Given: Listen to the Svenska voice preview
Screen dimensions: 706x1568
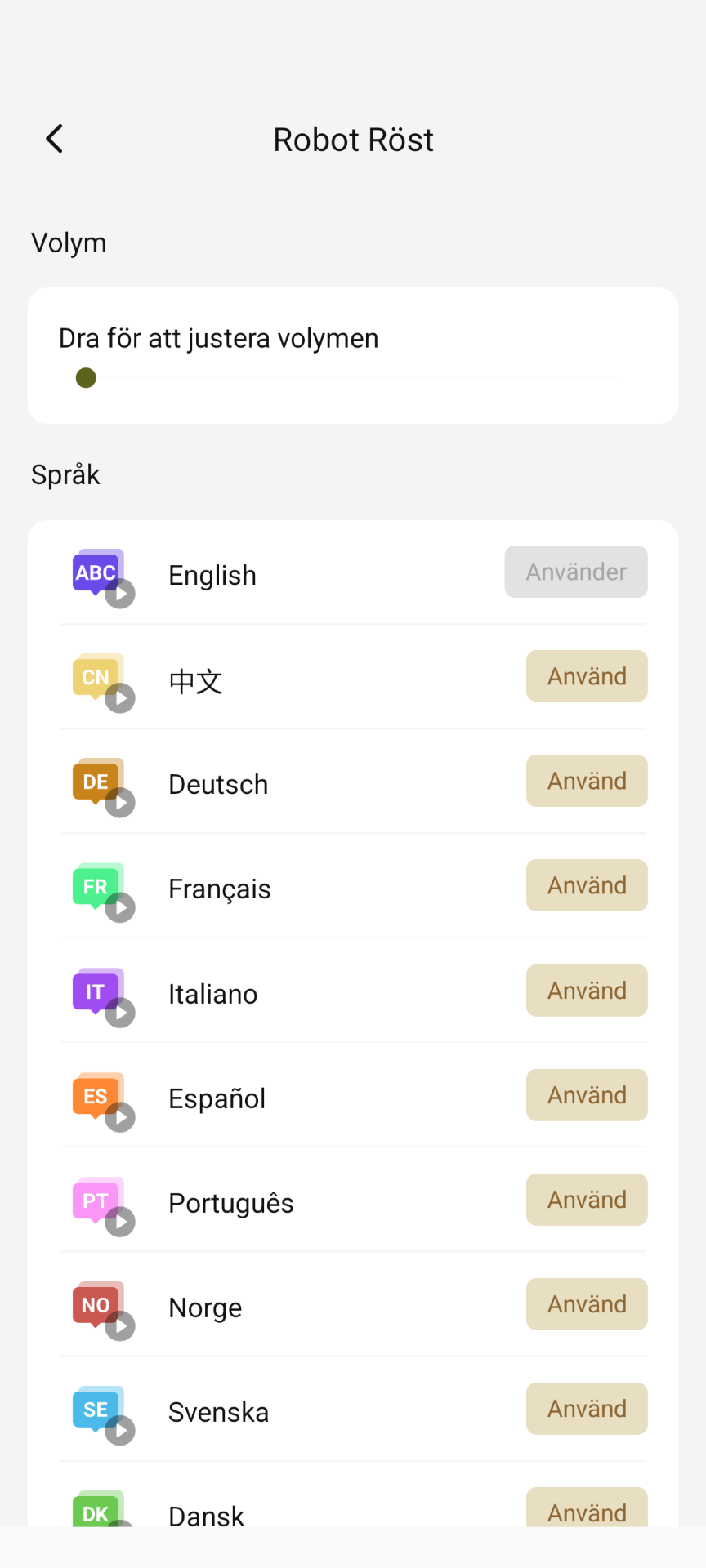Looking at the screenshot, I should click(120, 1430).
